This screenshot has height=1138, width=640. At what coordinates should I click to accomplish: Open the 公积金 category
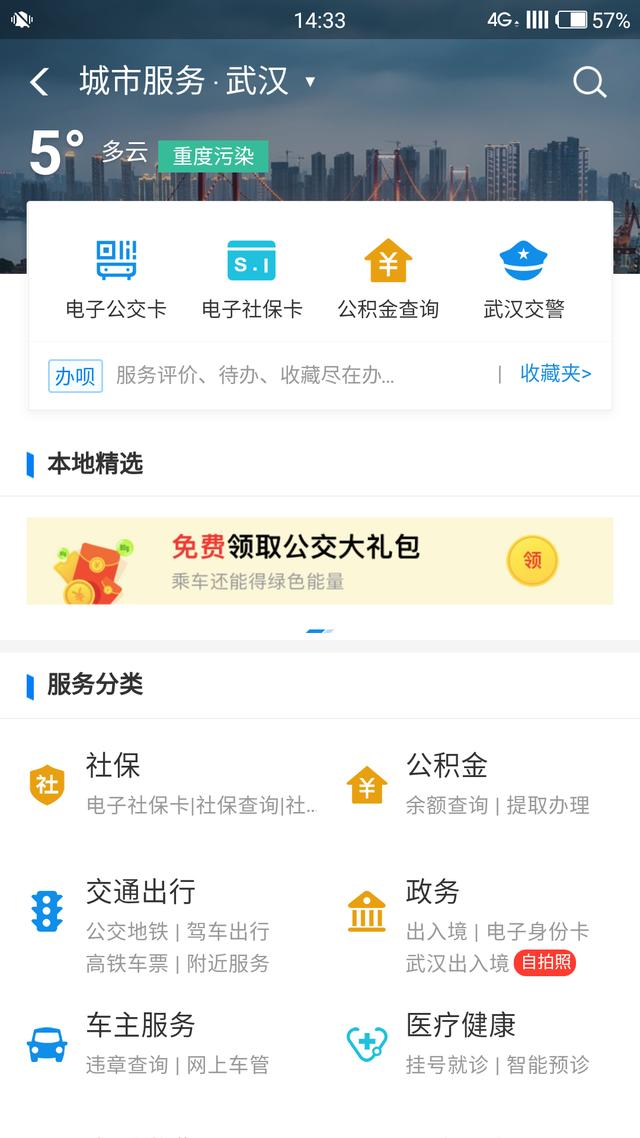coord(480,784)
